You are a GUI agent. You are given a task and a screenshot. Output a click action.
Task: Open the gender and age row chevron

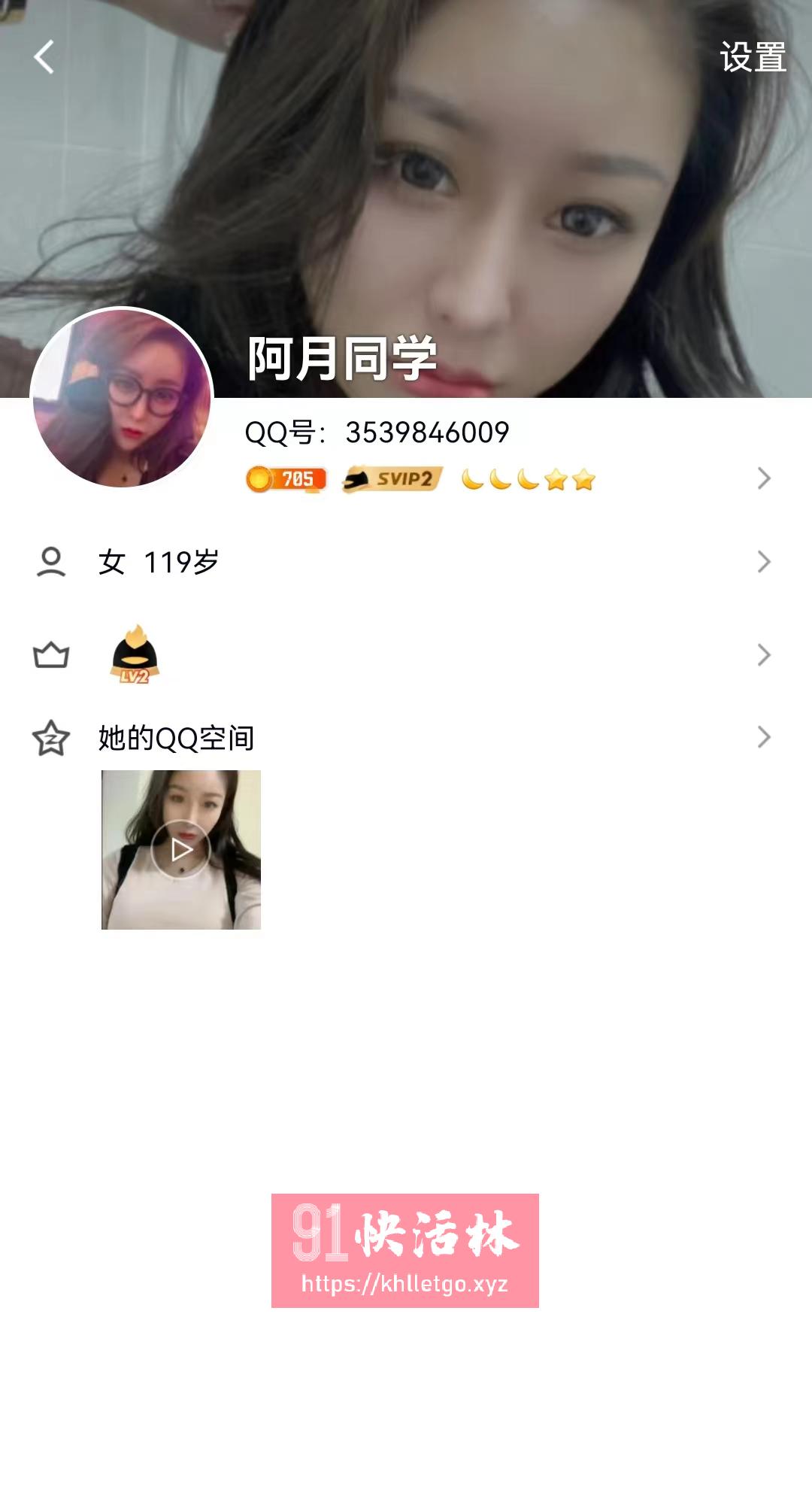click(764, 561)
